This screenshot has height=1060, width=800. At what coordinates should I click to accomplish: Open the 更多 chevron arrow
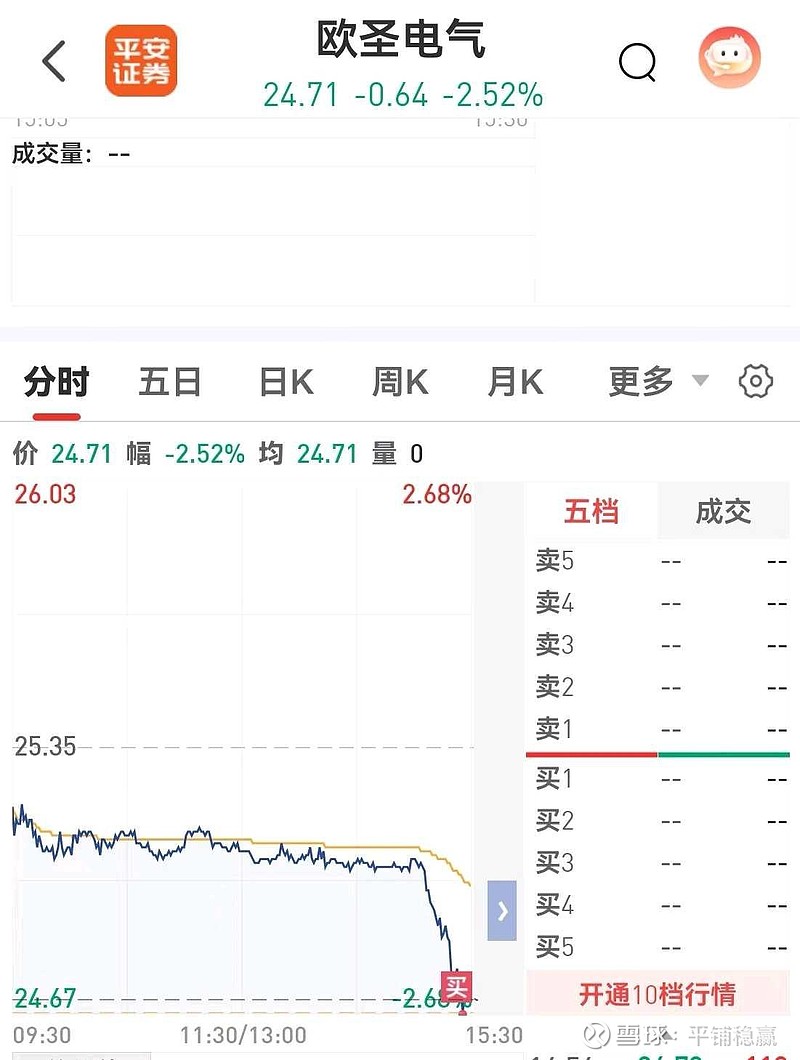pos(700,382)
